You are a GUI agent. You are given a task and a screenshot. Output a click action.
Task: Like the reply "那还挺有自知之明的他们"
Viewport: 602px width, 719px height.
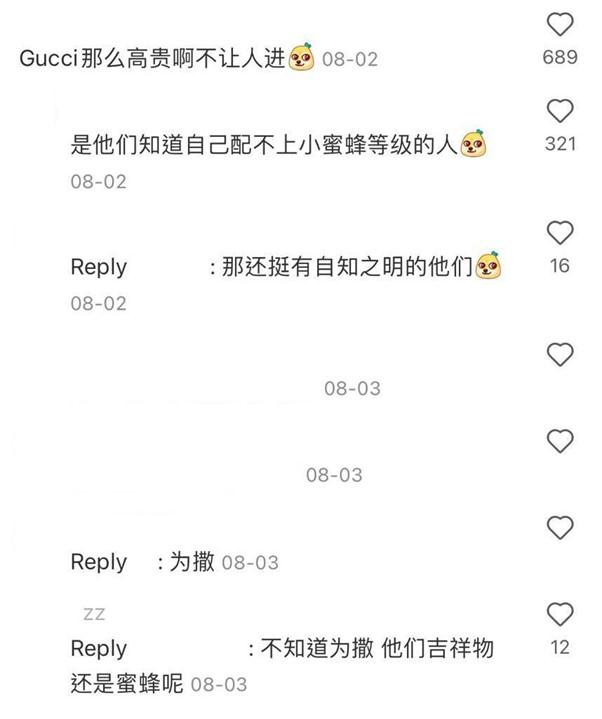point(560,233)
